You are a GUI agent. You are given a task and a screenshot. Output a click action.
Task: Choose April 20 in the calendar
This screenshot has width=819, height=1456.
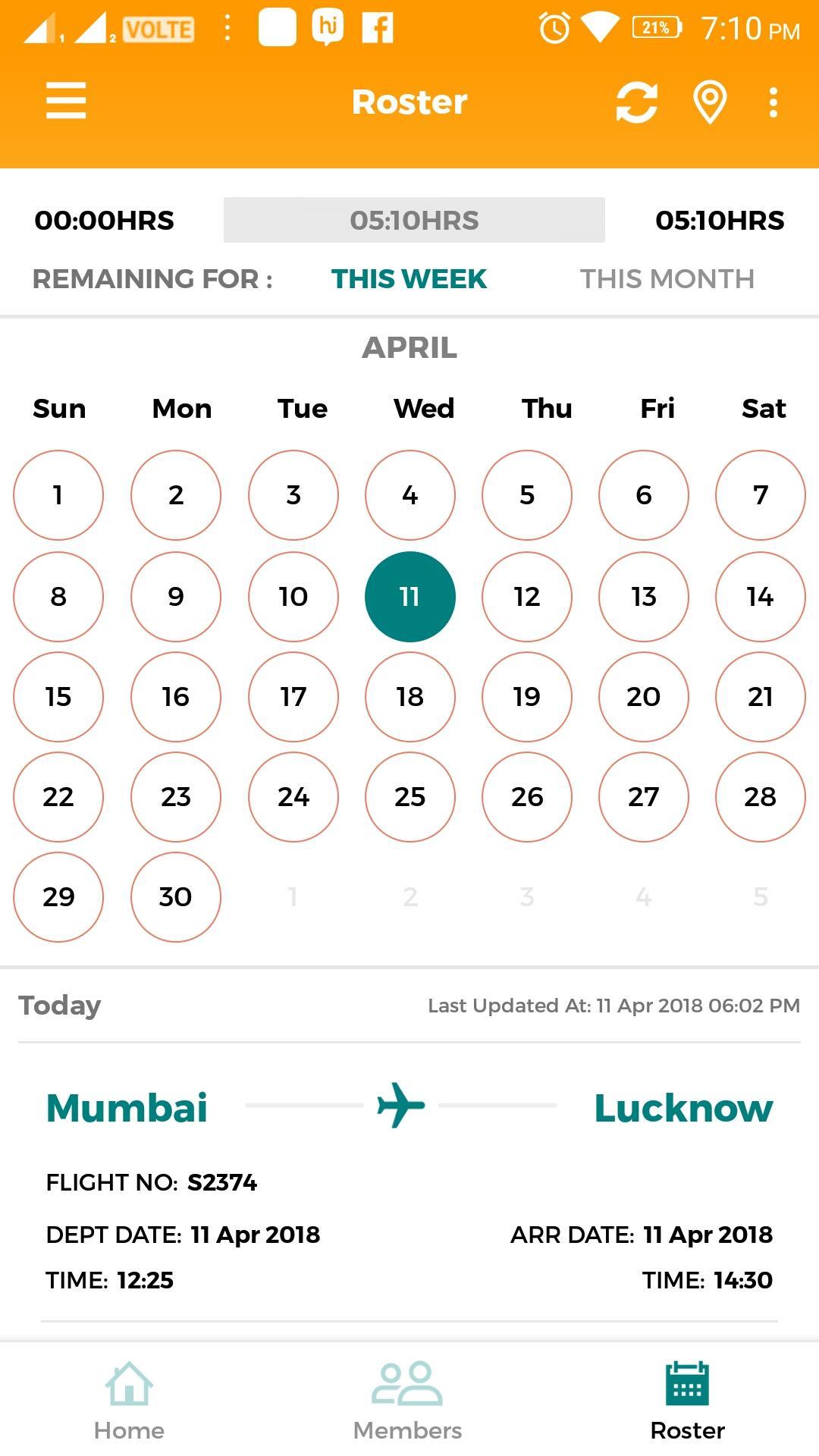tap(643, 697)
